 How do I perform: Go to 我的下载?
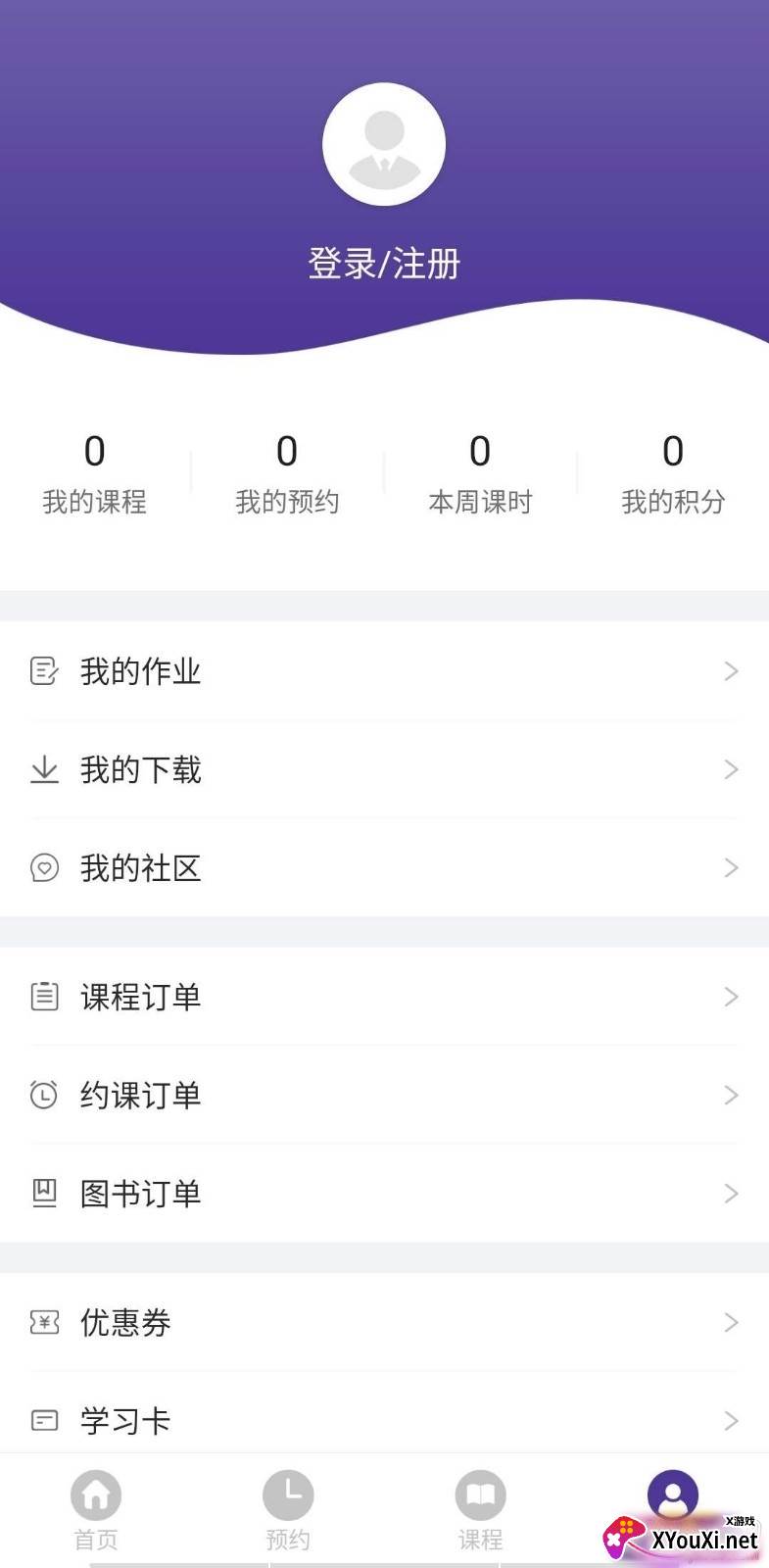pyautogui.click(x=384, y=769)
